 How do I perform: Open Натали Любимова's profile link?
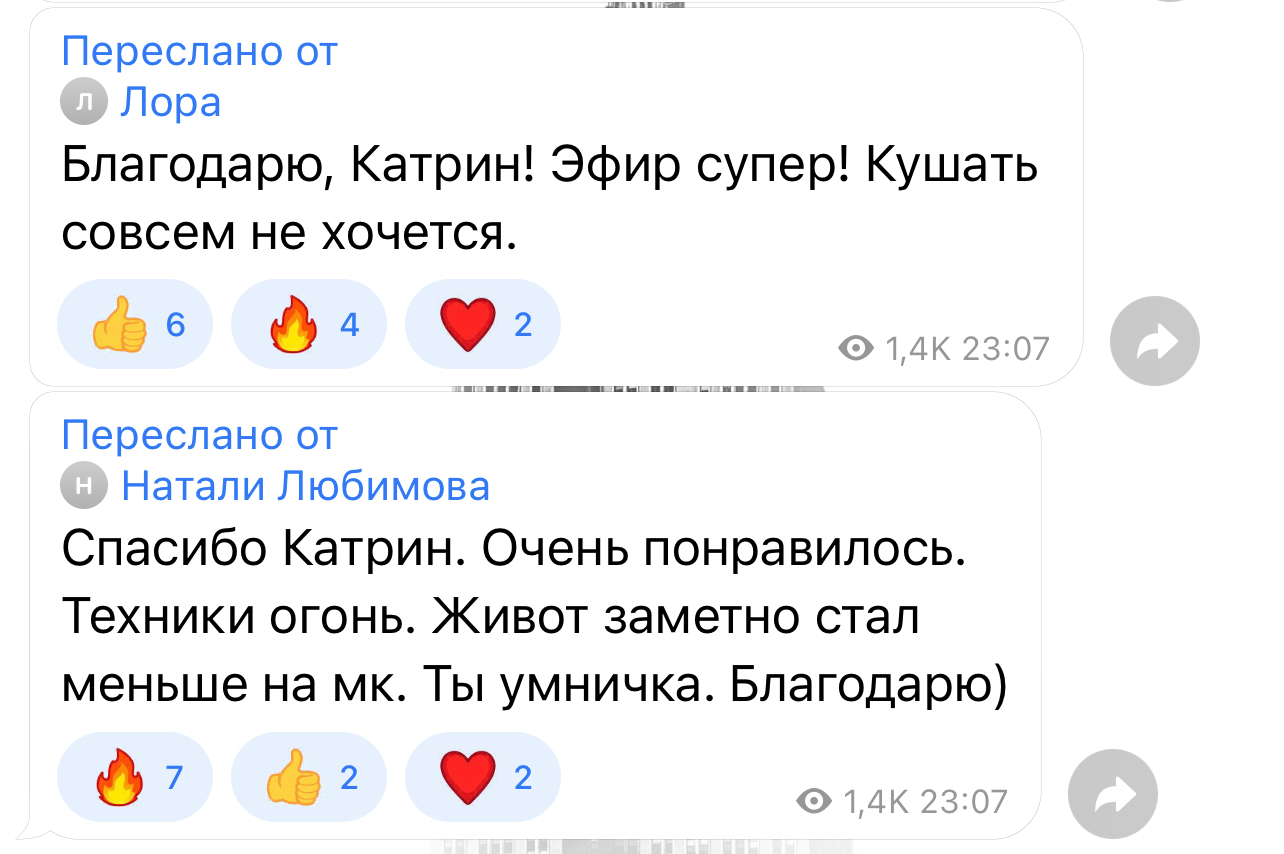[x=276, y=486]
